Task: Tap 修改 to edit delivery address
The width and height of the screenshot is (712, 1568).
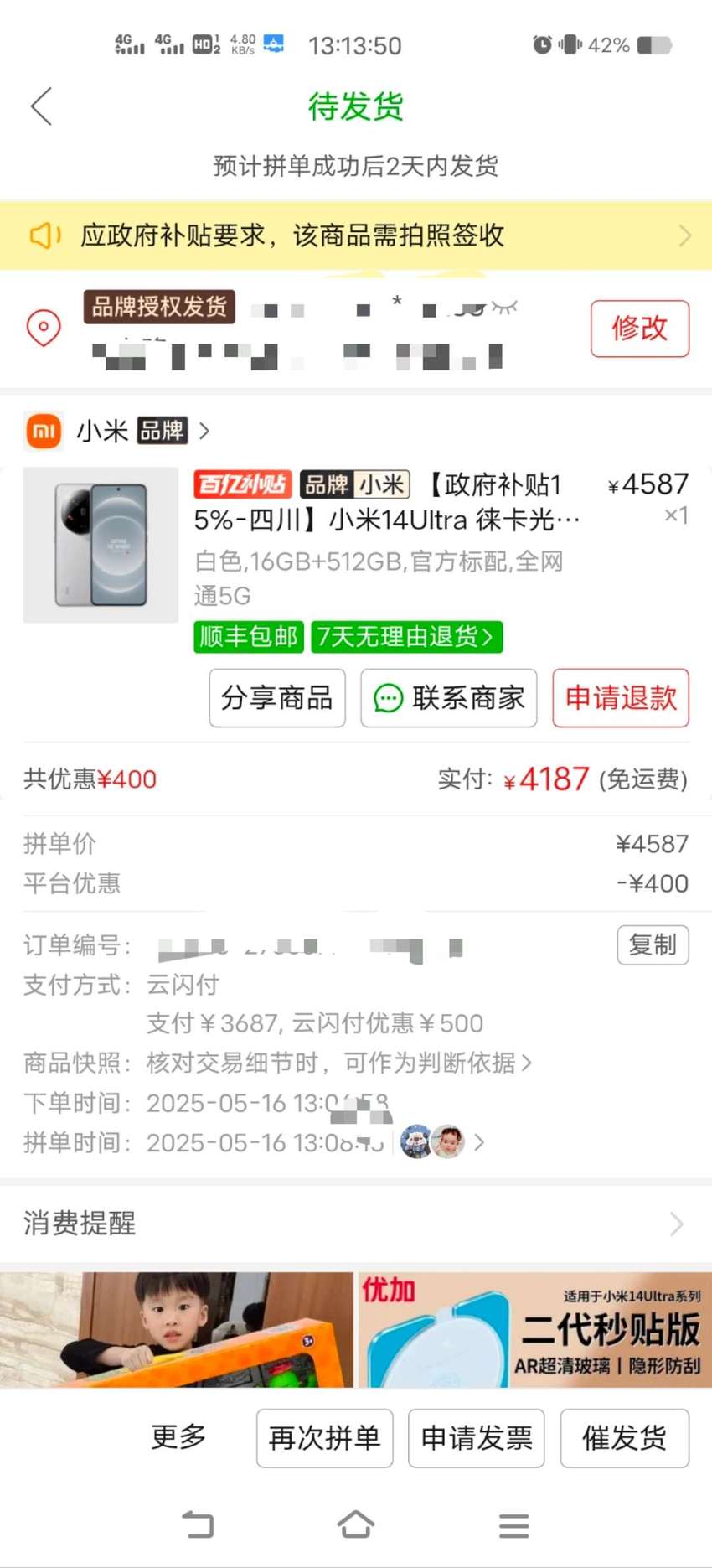Action: 639,329
